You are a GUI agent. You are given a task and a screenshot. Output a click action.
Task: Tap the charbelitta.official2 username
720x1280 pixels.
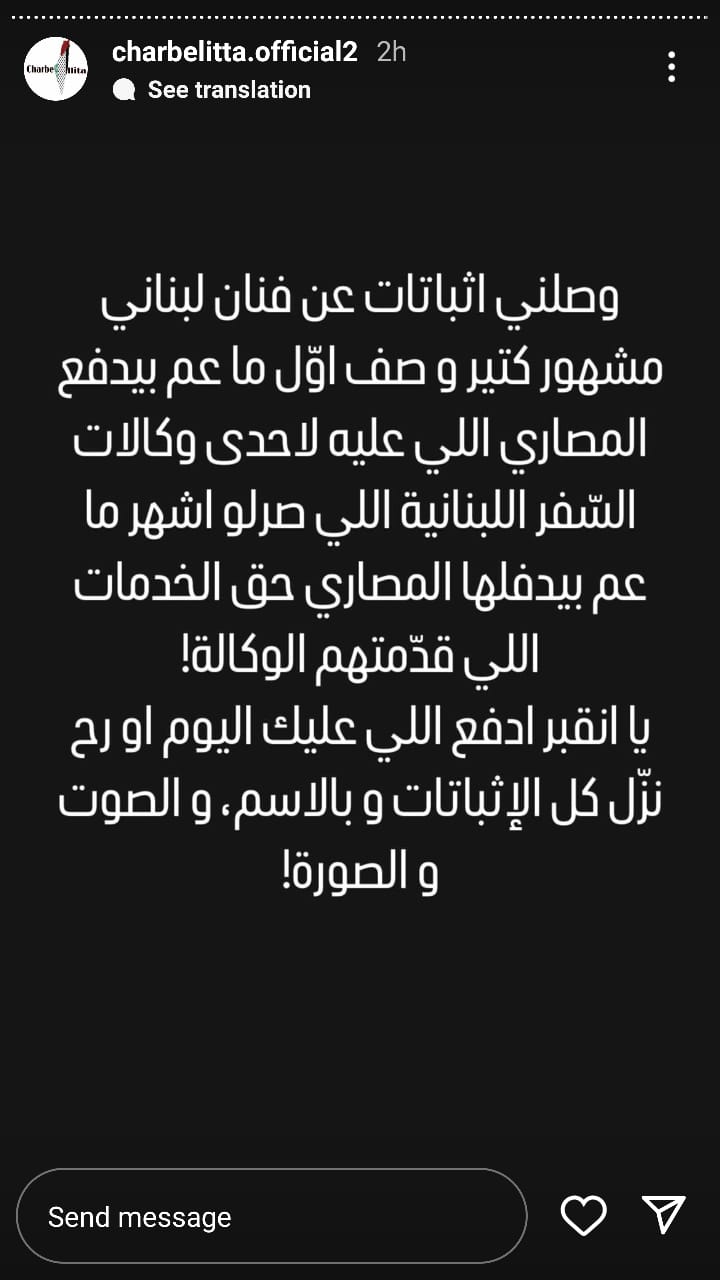coord(234,52)
